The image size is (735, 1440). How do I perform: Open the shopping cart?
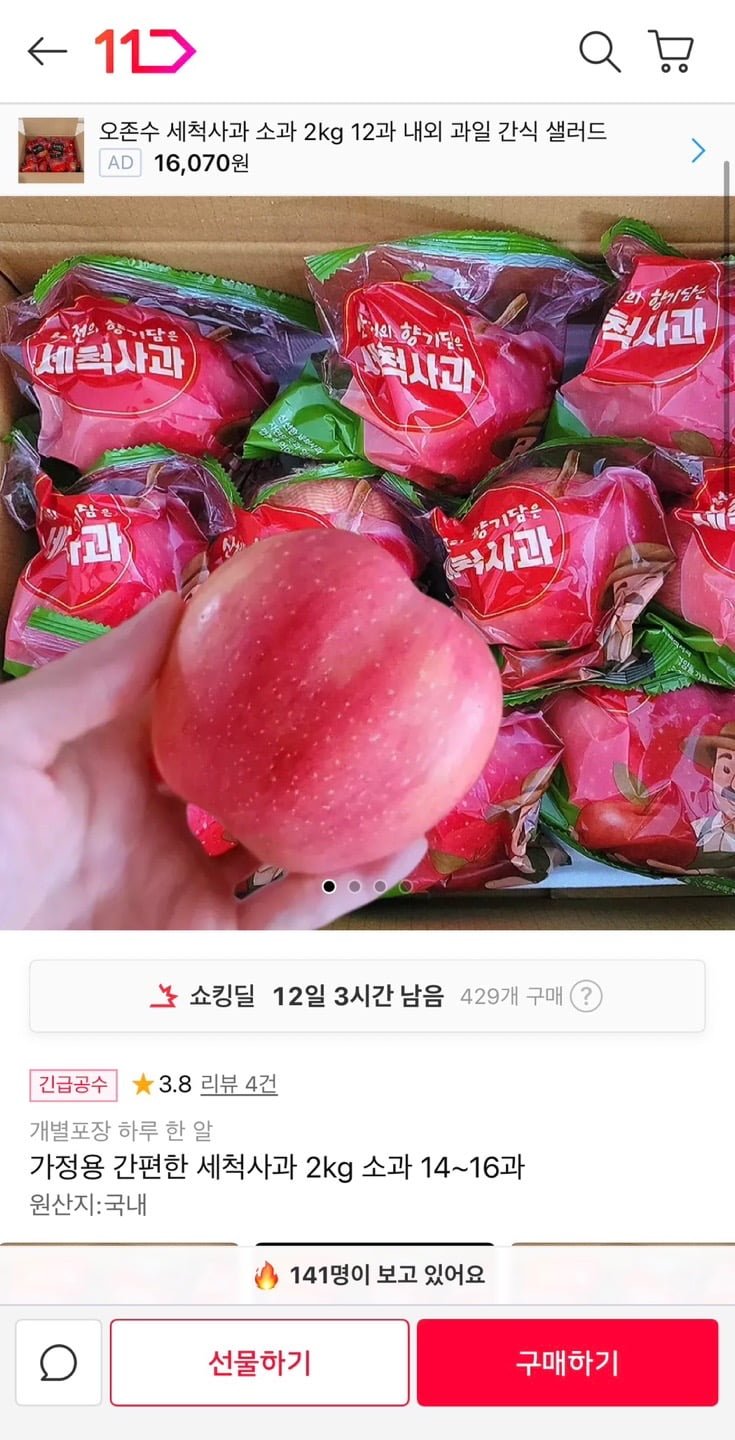pyautogui.click(x=670, y=51)
